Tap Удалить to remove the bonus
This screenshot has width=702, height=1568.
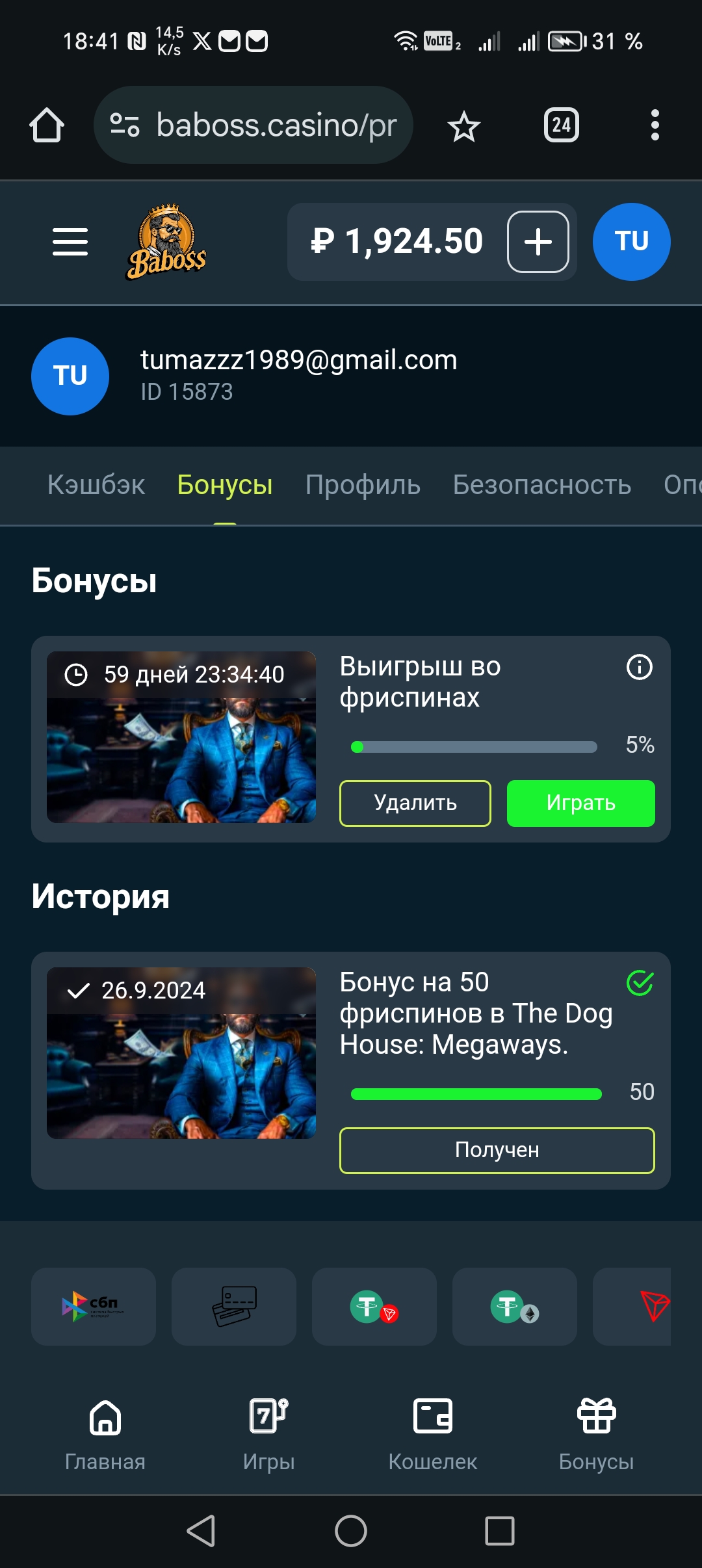(x=415, y=804)
